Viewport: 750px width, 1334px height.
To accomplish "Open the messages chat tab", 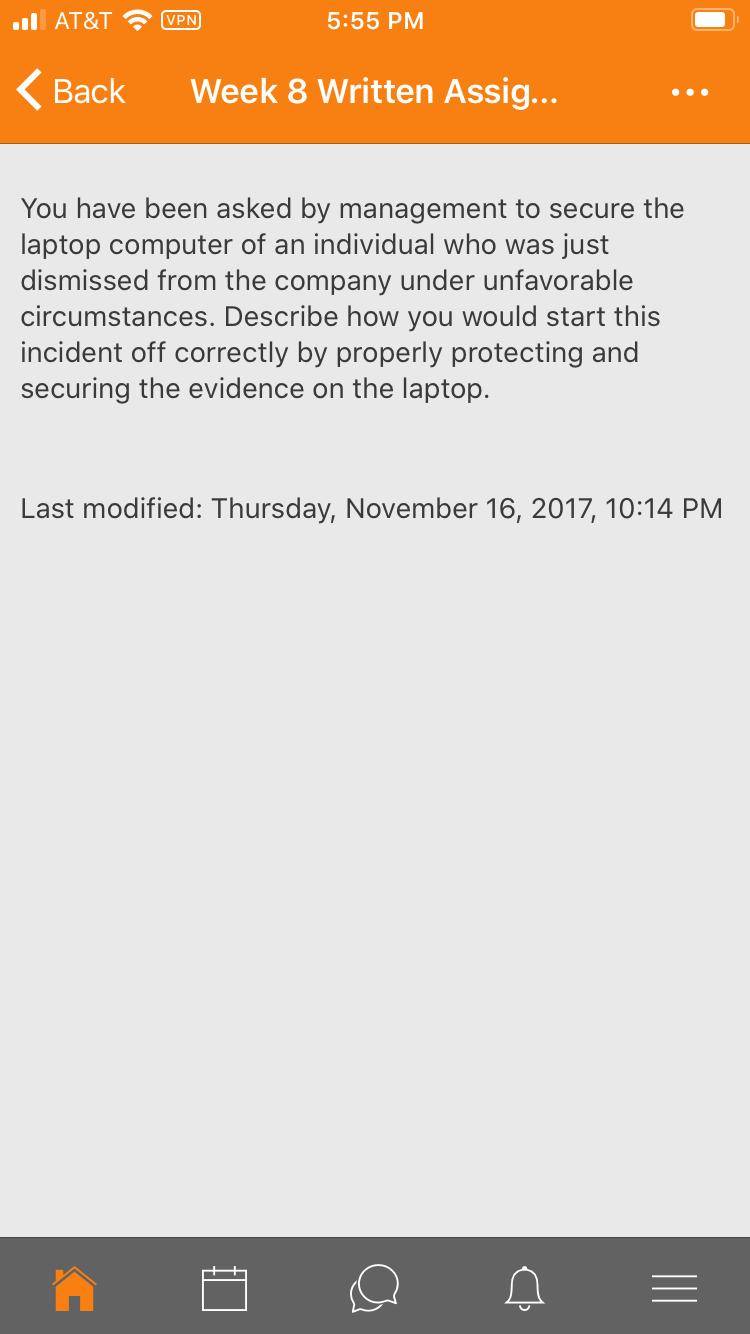I will pyautogui.click(x=374, y=1288).
